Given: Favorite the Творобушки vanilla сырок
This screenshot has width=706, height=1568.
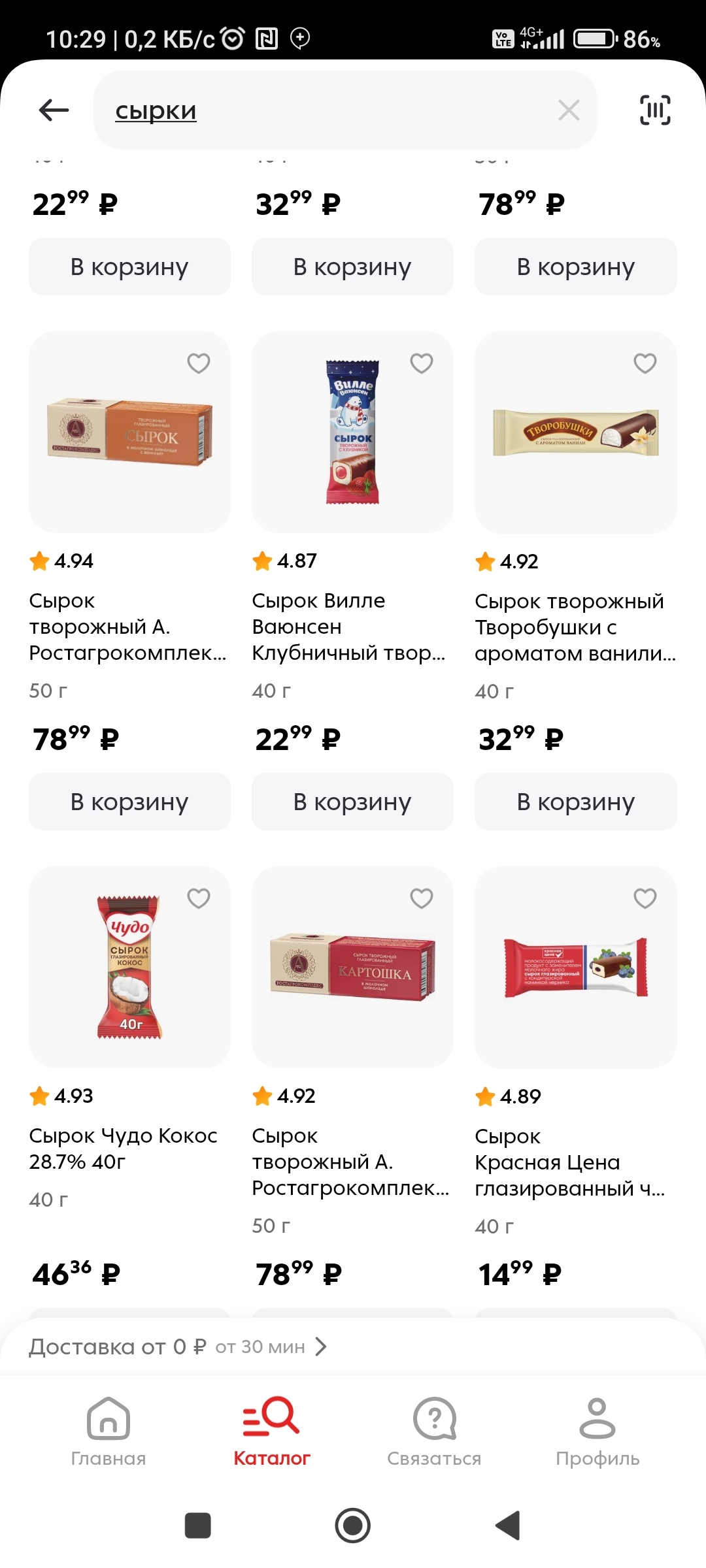Looking at the screenshot, I should tap(645, 363).
